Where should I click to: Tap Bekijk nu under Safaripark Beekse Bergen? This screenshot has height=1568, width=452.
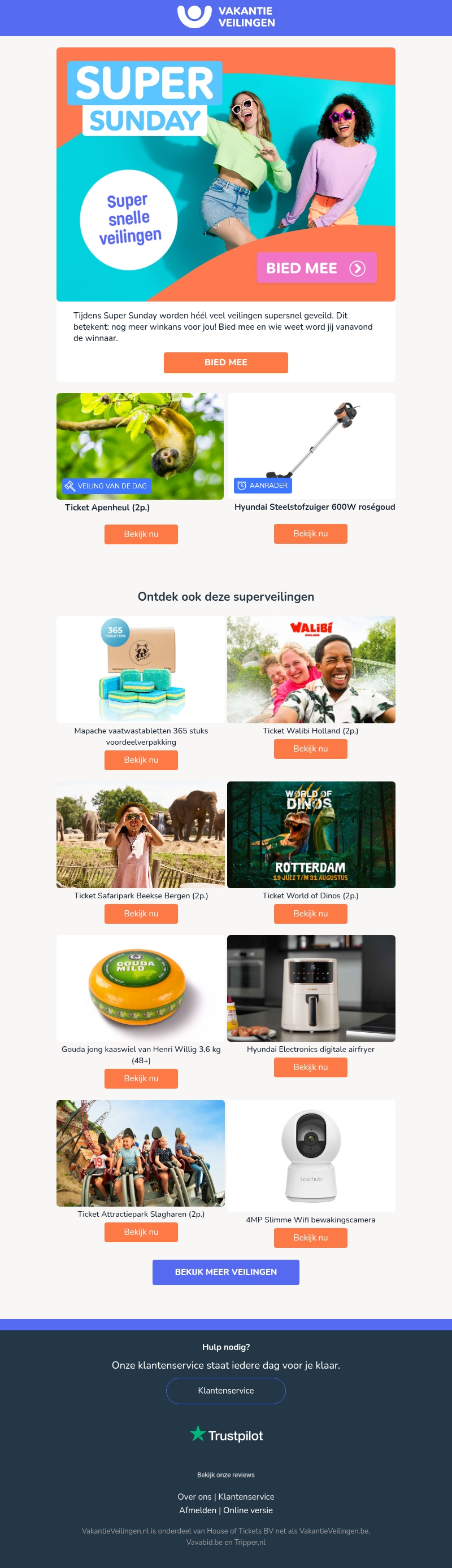tap(141, 913)
